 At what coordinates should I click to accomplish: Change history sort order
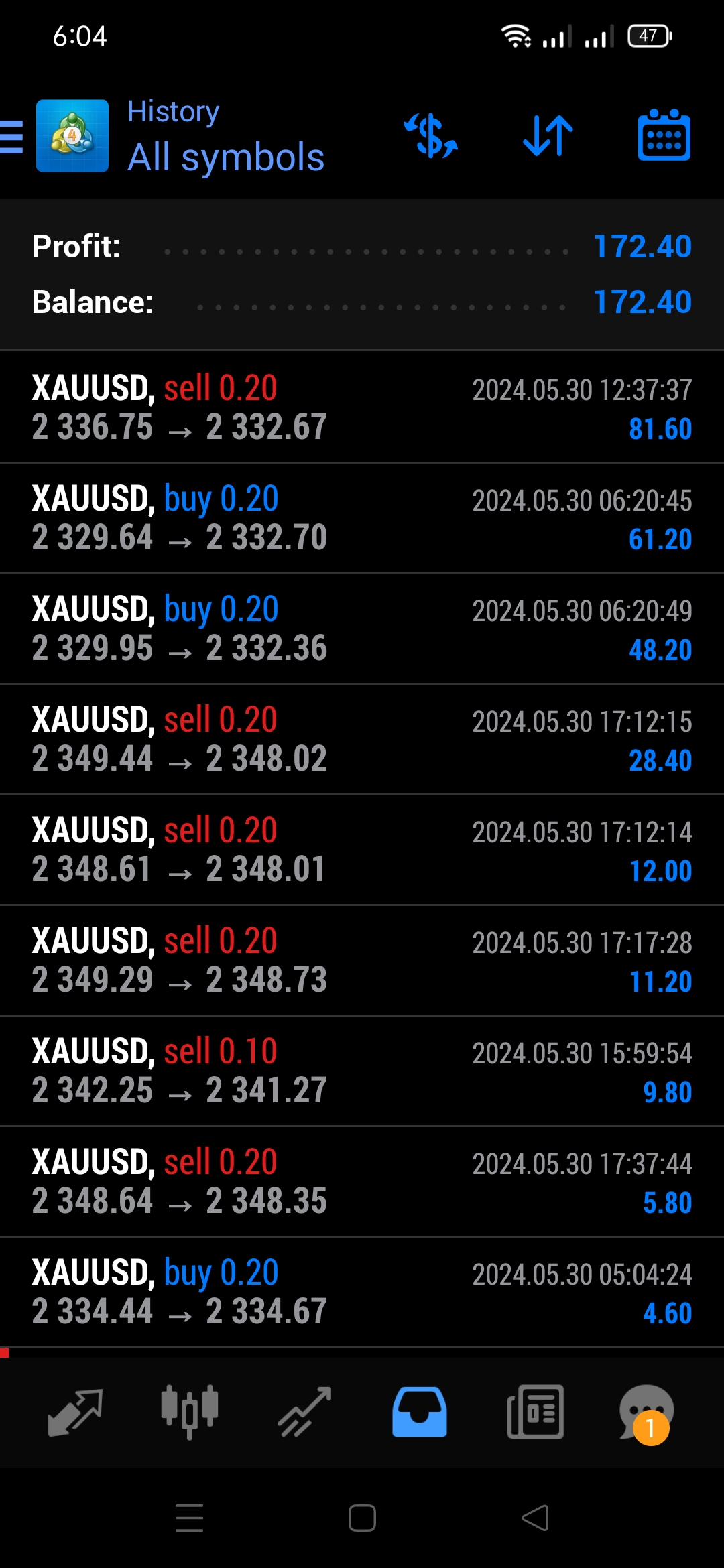click(548, 137)
